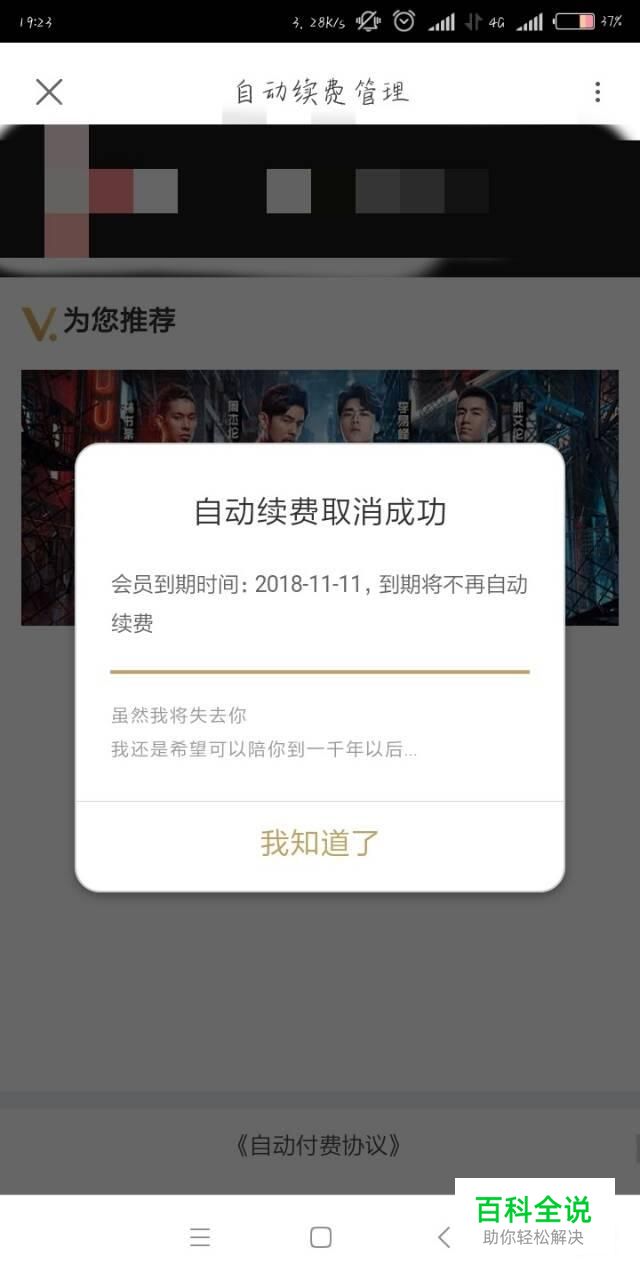640x1280 pixels.
Task: Confirm with the 我知道了 button
Action: pos(320,843)
